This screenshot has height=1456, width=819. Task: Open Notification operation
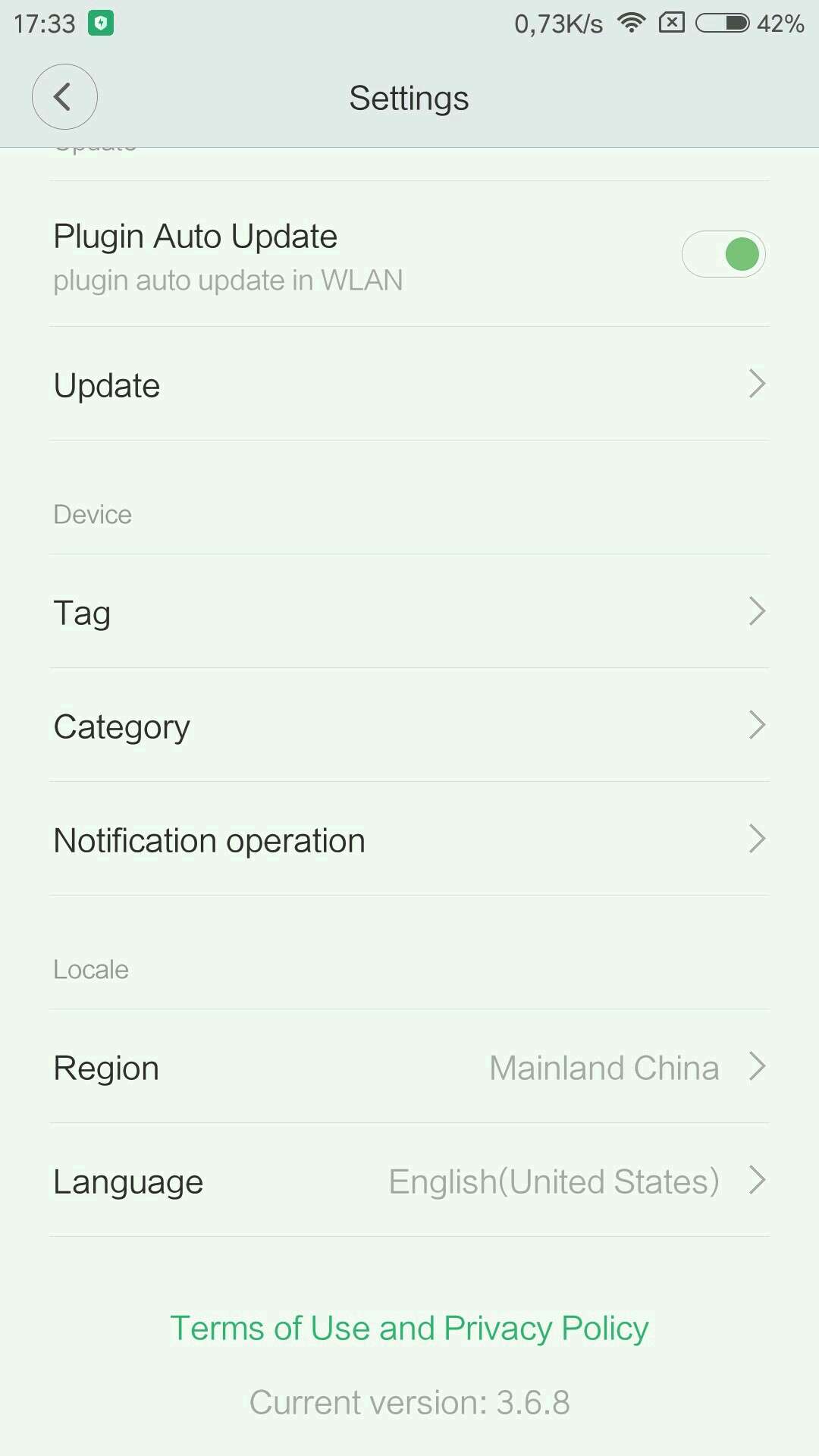(409, 839)
